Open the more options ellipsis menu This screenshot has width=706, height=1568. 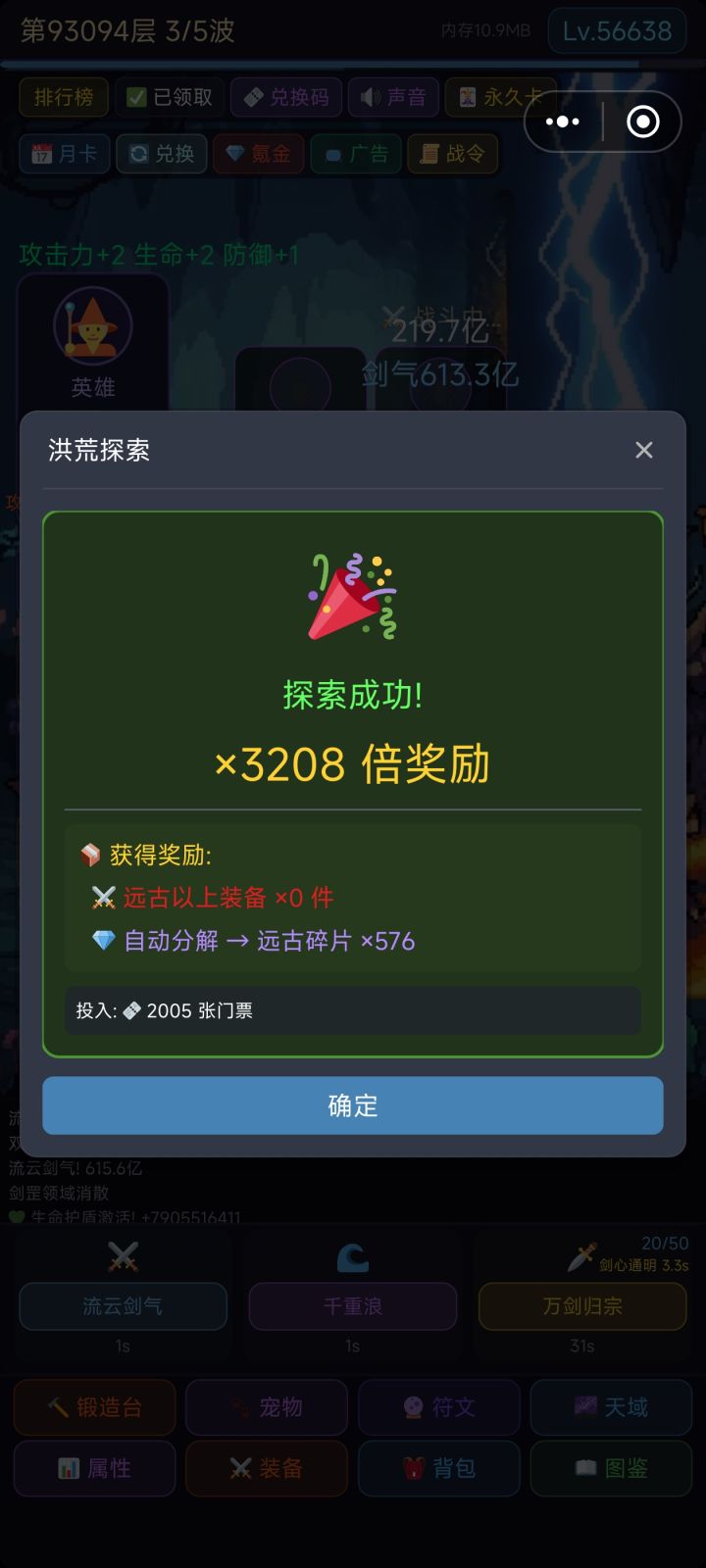(x=562, y=122)
